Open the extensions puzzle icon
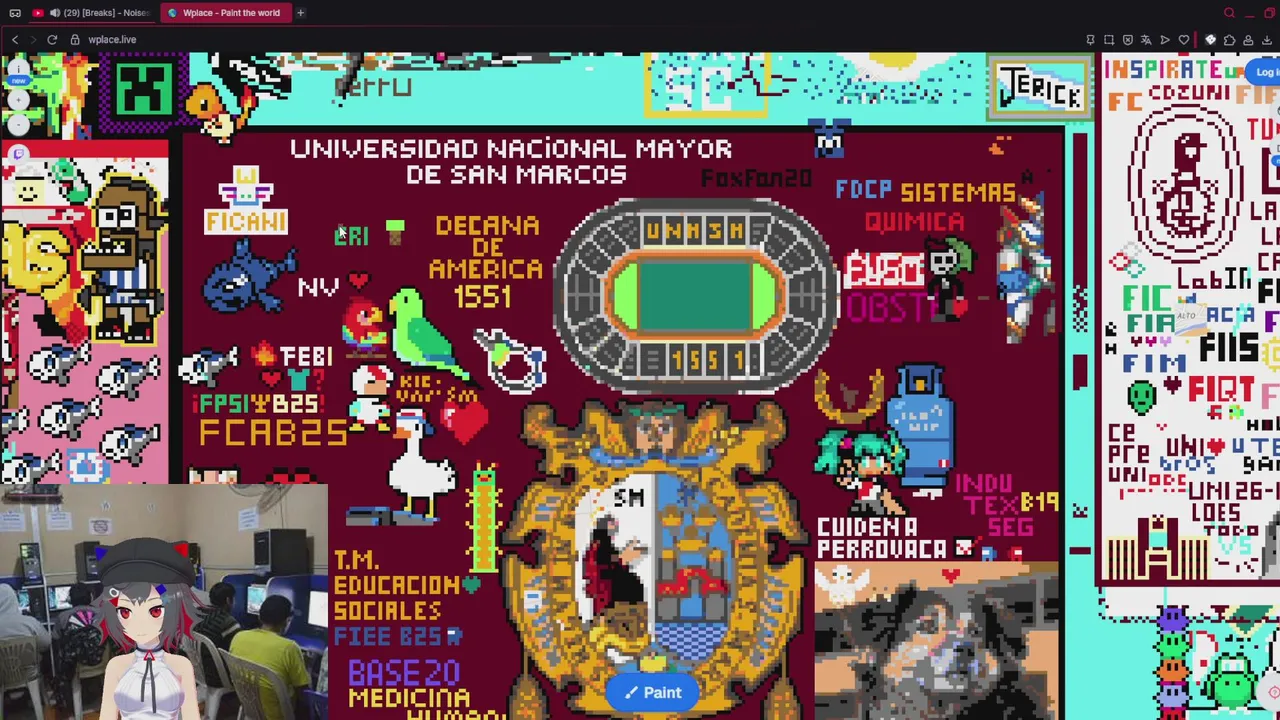Viewport: 1280px width, 720px height. (1229, 40)
